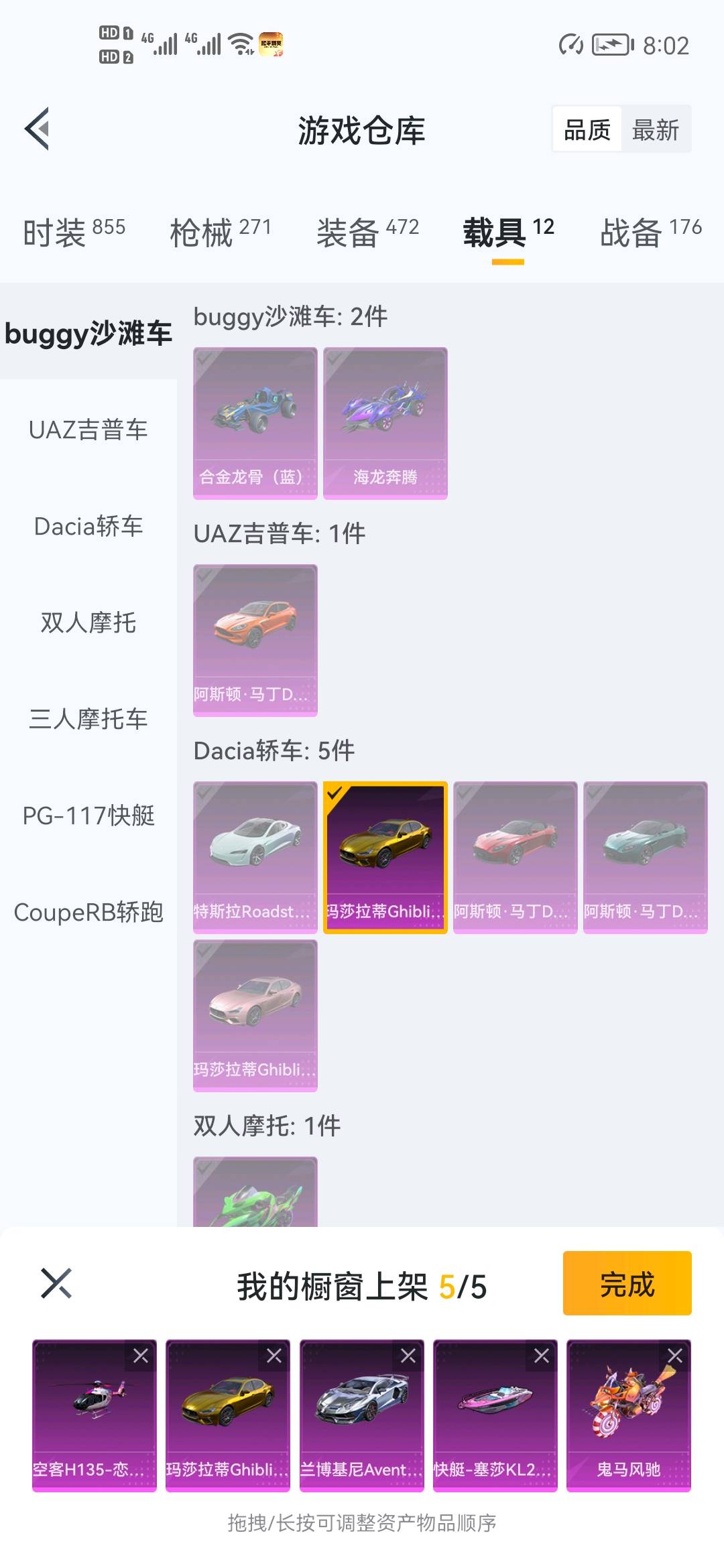Tap 完成 to finish showcase selection
Viewport: 724px width, 1568px height.
click(627, 1283)
